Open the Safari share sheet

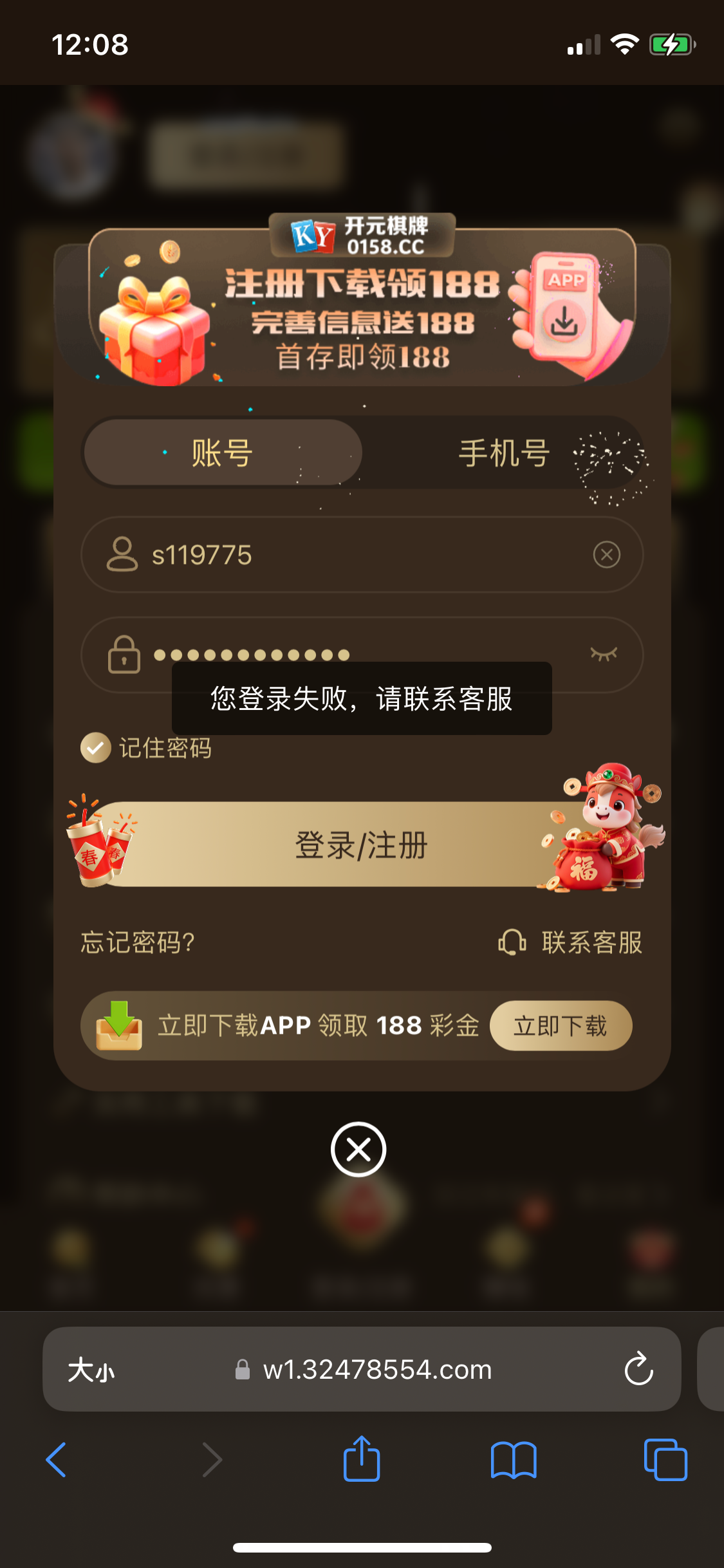click(x=362, y=1459)
